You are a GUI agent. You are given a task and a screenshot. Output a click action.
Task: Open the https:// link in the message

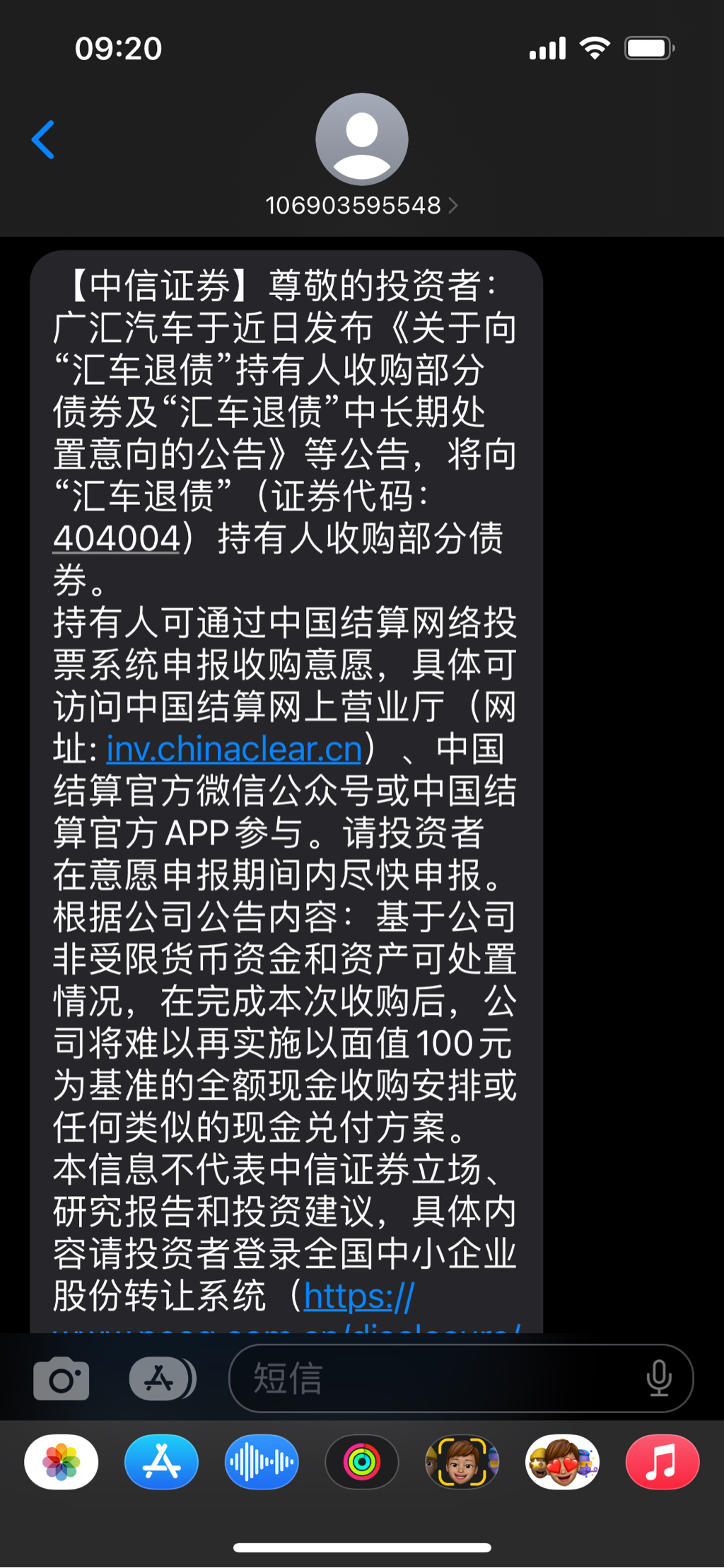coord(359,1297)
